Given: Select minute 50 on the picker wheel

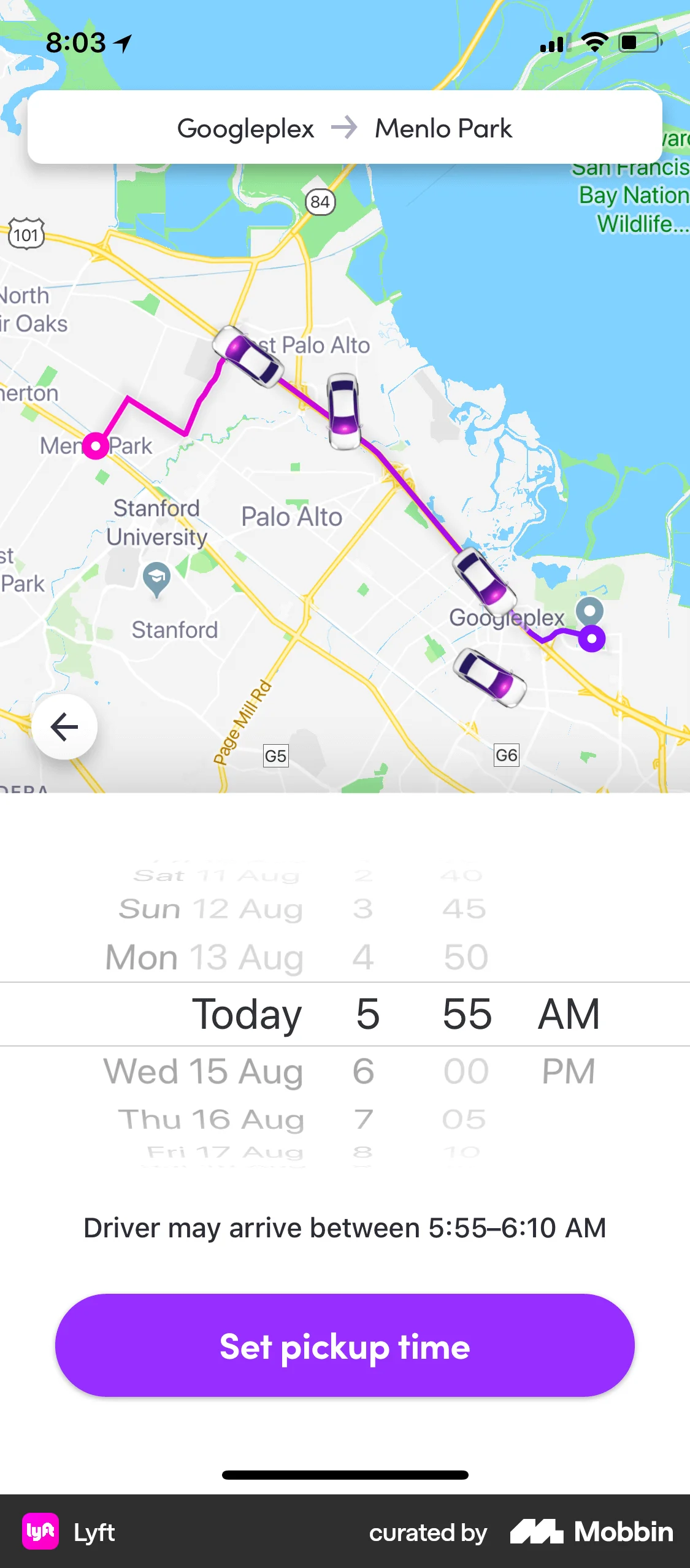Looking at the screenshot, I should (x=465, y=956).
